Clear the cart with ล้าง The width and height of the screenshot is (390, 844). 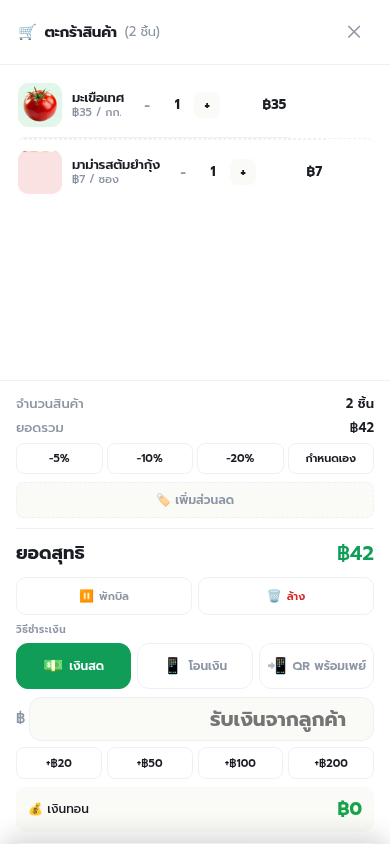pyautogui.click(x=286, y=596)
